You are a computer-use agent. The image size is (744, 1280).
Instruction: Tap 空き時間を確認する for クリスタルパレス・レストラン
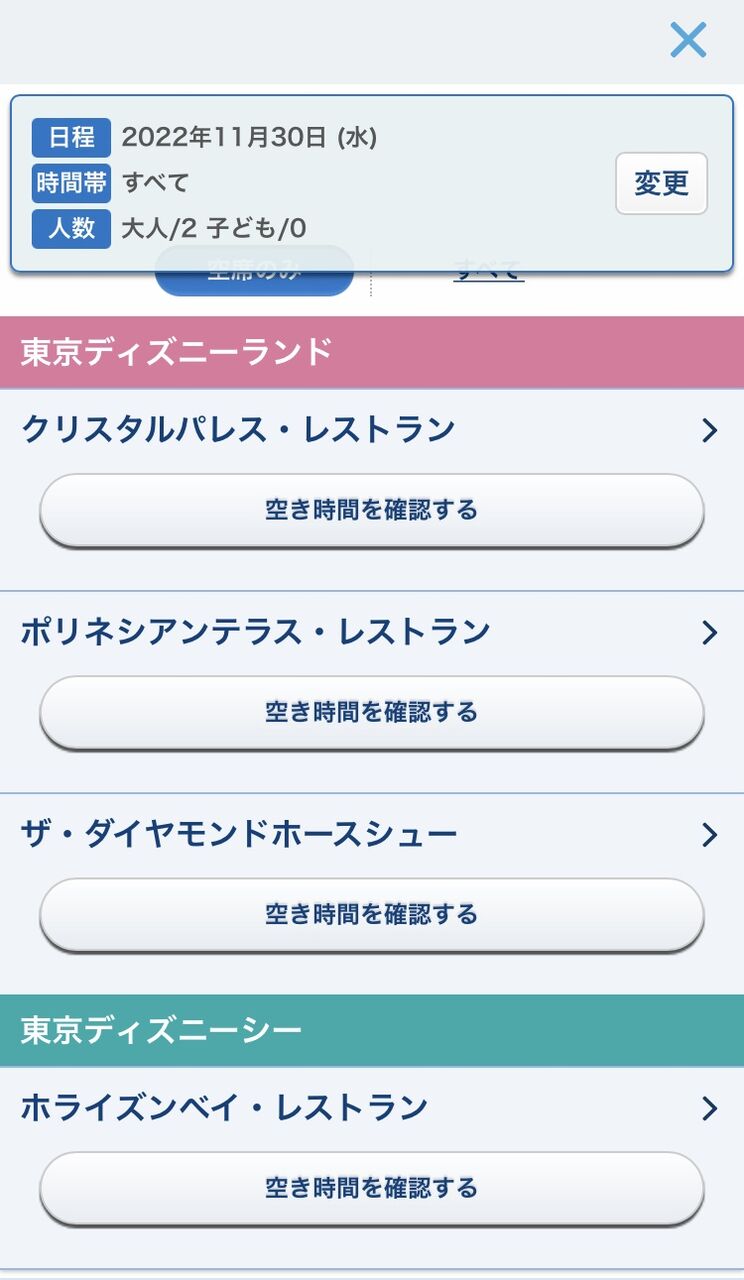[x=372, y=510]
